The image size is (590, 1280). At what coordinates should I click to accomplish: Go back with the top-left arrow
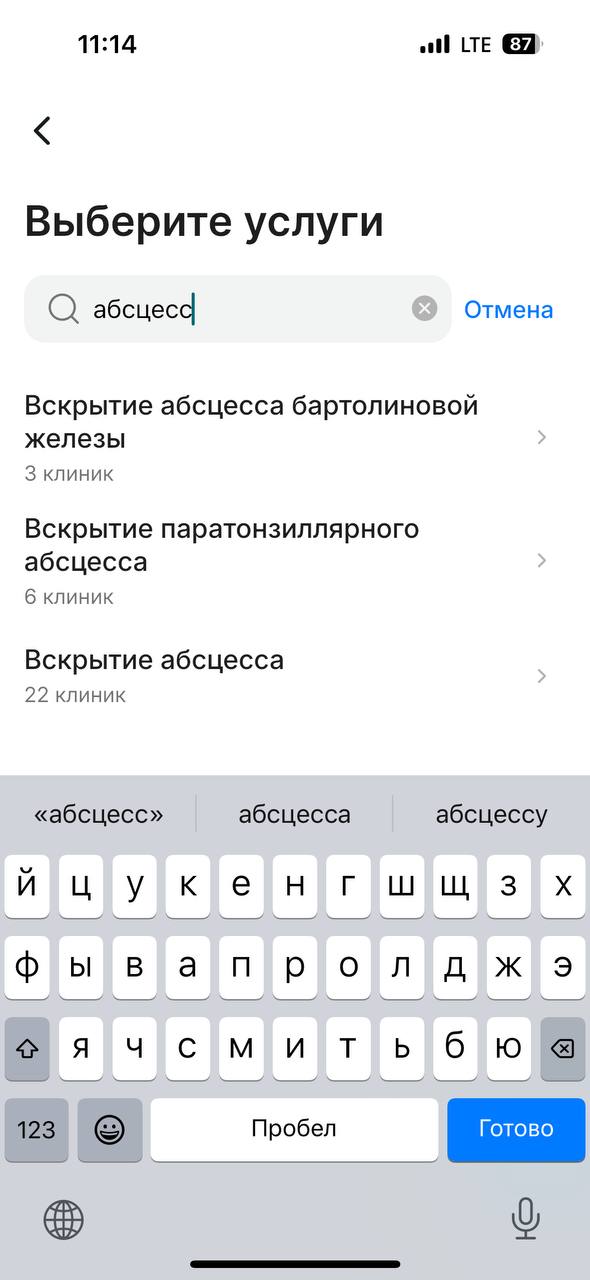[42, 130]
